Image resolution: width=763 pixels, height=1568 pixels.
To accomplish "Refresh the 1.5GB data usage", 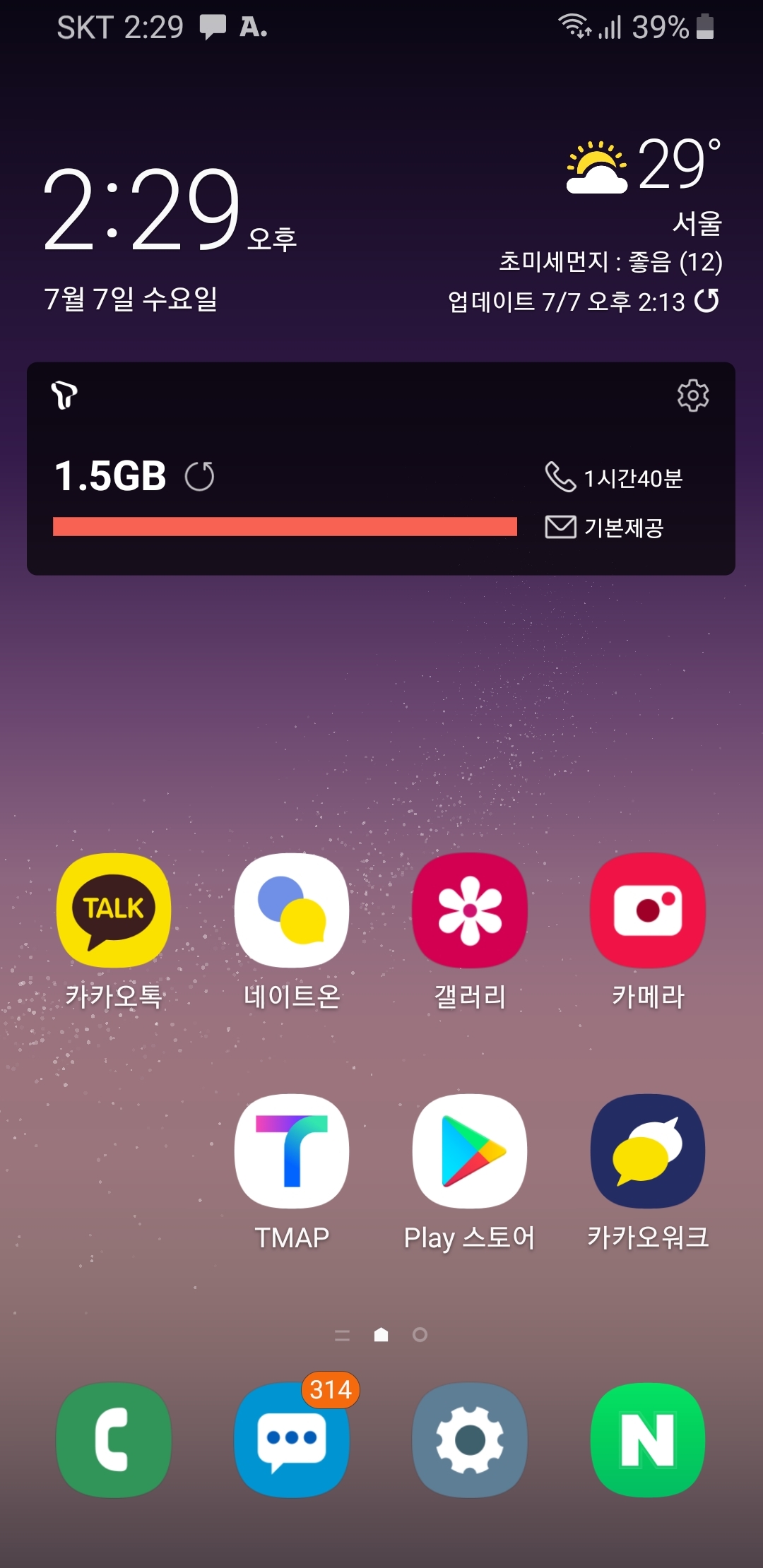I will (199, 476).
